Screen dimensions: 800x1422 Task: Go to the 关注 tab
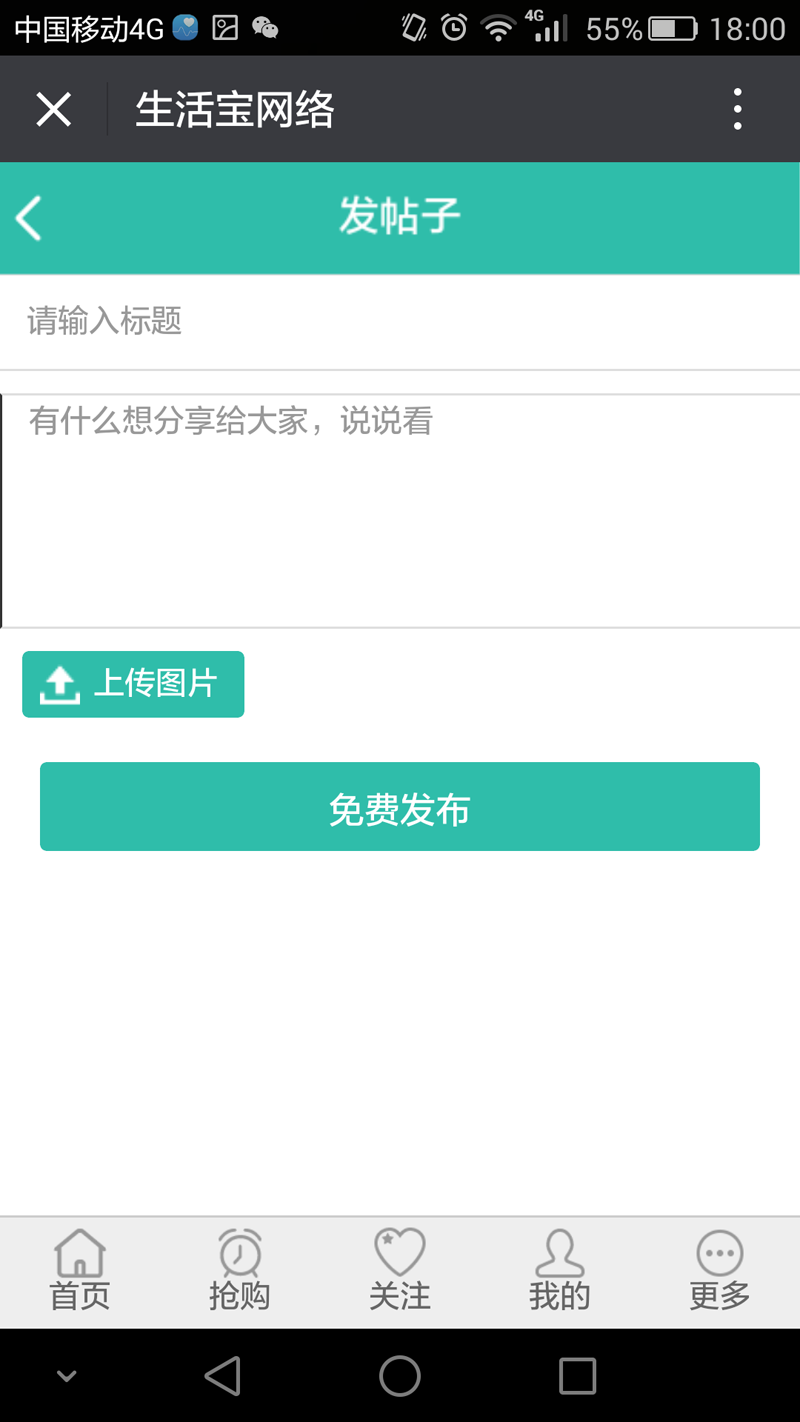click(400, 1270)
